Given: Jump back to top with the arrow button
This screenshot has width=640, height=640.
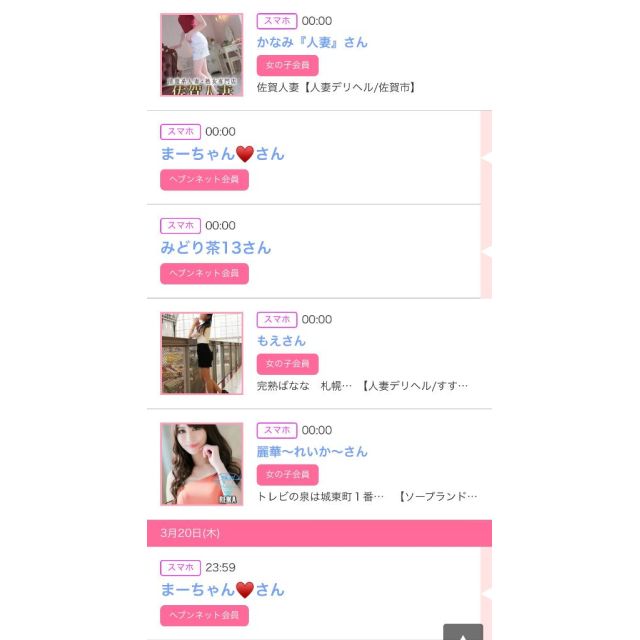Looking at the screenshot, I should click(x=463, y=632).
